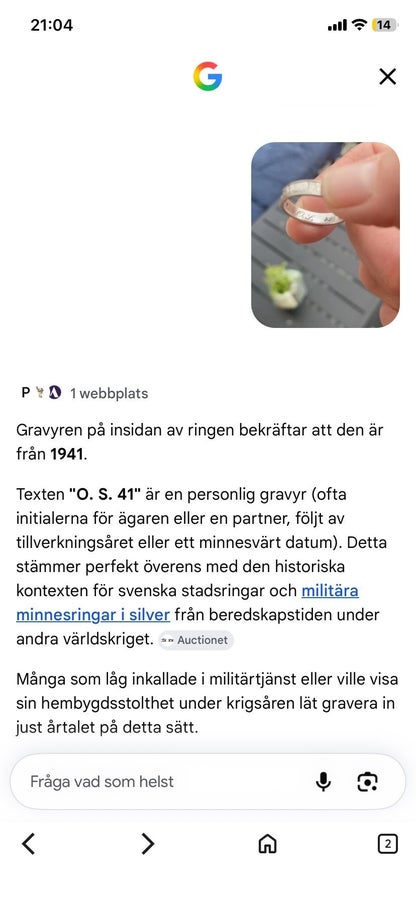Open Google Lens camera search

(x=367, y=781)
